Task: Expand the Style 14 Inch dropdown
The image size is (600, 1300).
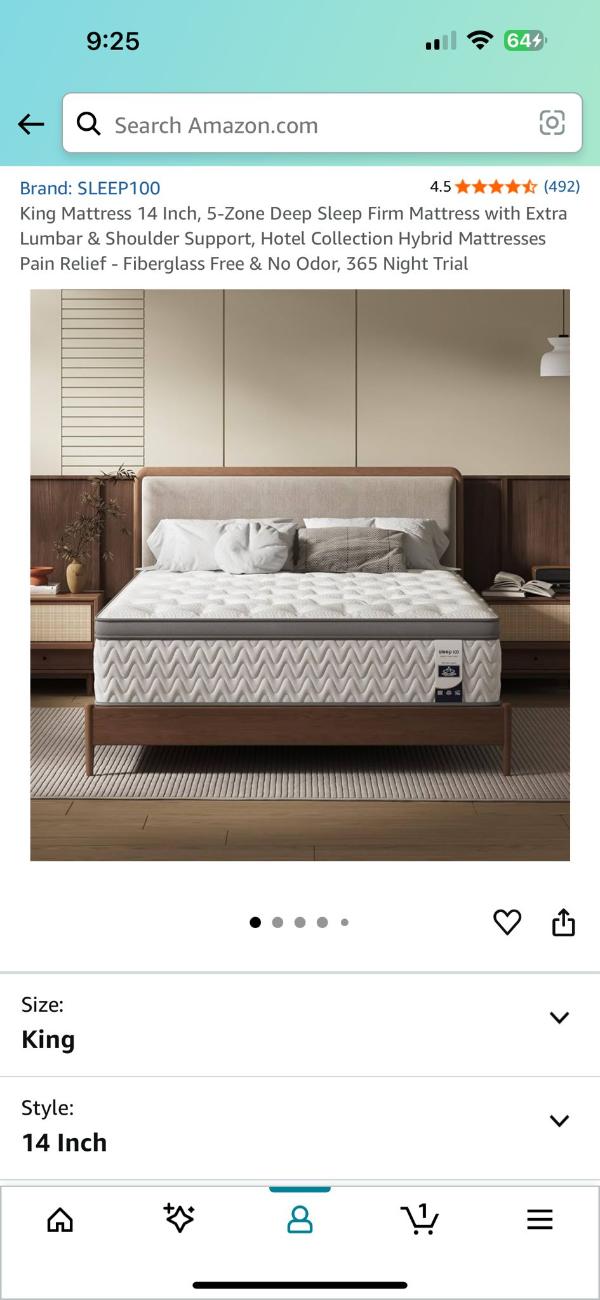Action: pyautogui.click(x=559, y=1121)
